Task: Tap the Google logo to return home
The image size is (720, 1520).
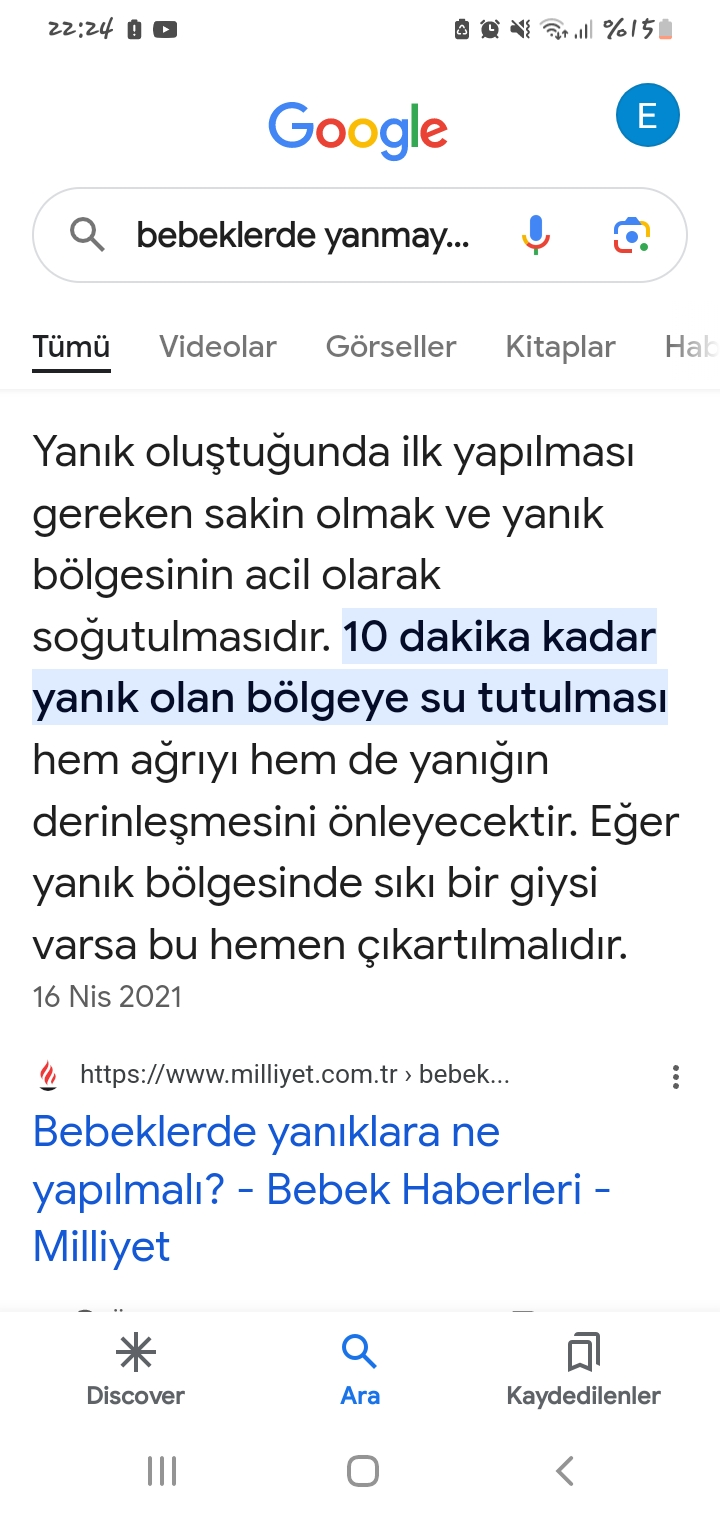Action: click(x=358, y=125)
